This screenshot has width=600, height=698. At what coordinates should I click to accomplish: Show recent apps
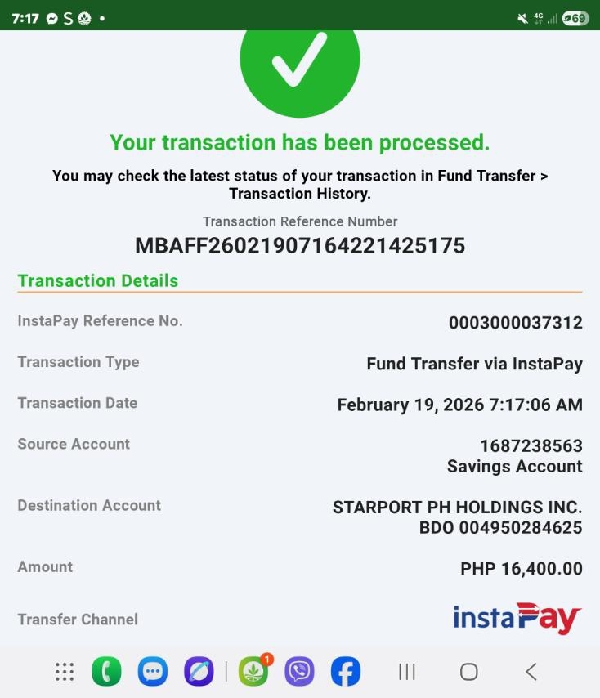coord(407,672)
